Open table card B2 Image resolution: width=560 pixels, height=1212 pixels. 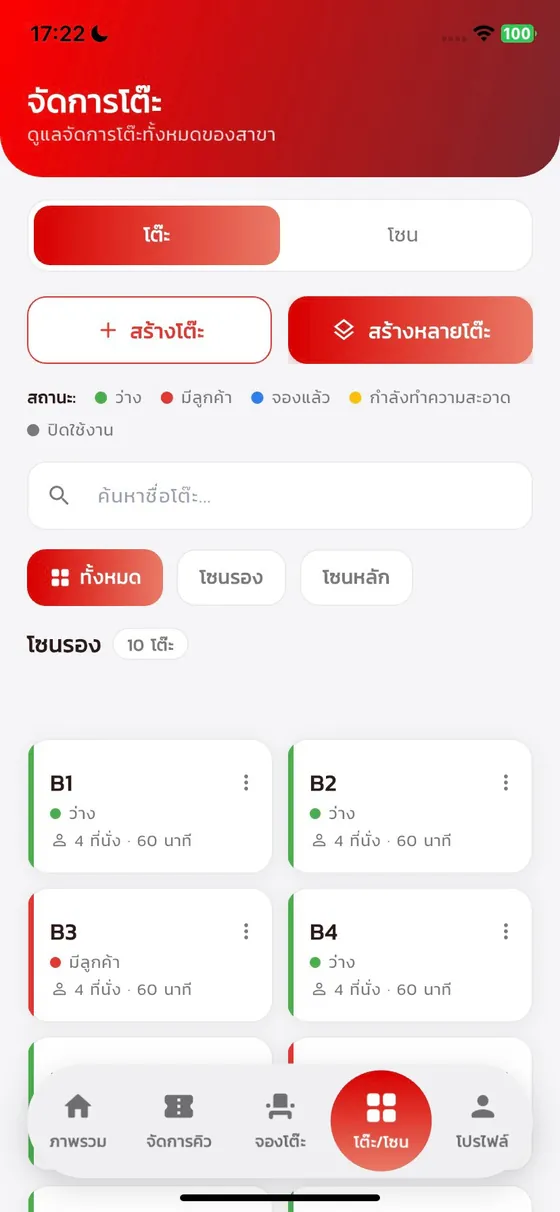click(x=410, y=806)
